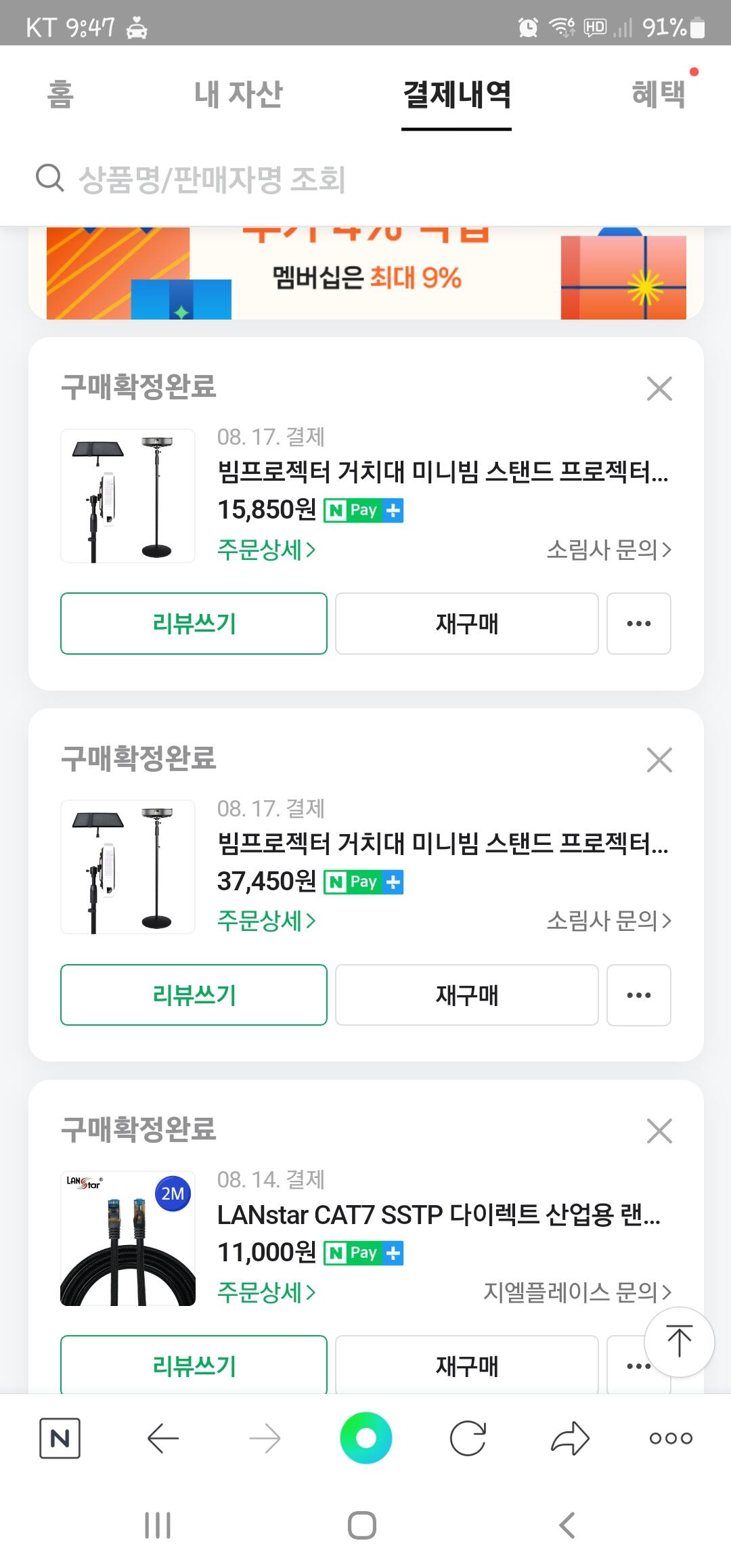The width and height of the screenshot is (731, 1568).
Task: Open the LANstar CAT7 cable product thumbnail
Action: [128, 1238]
